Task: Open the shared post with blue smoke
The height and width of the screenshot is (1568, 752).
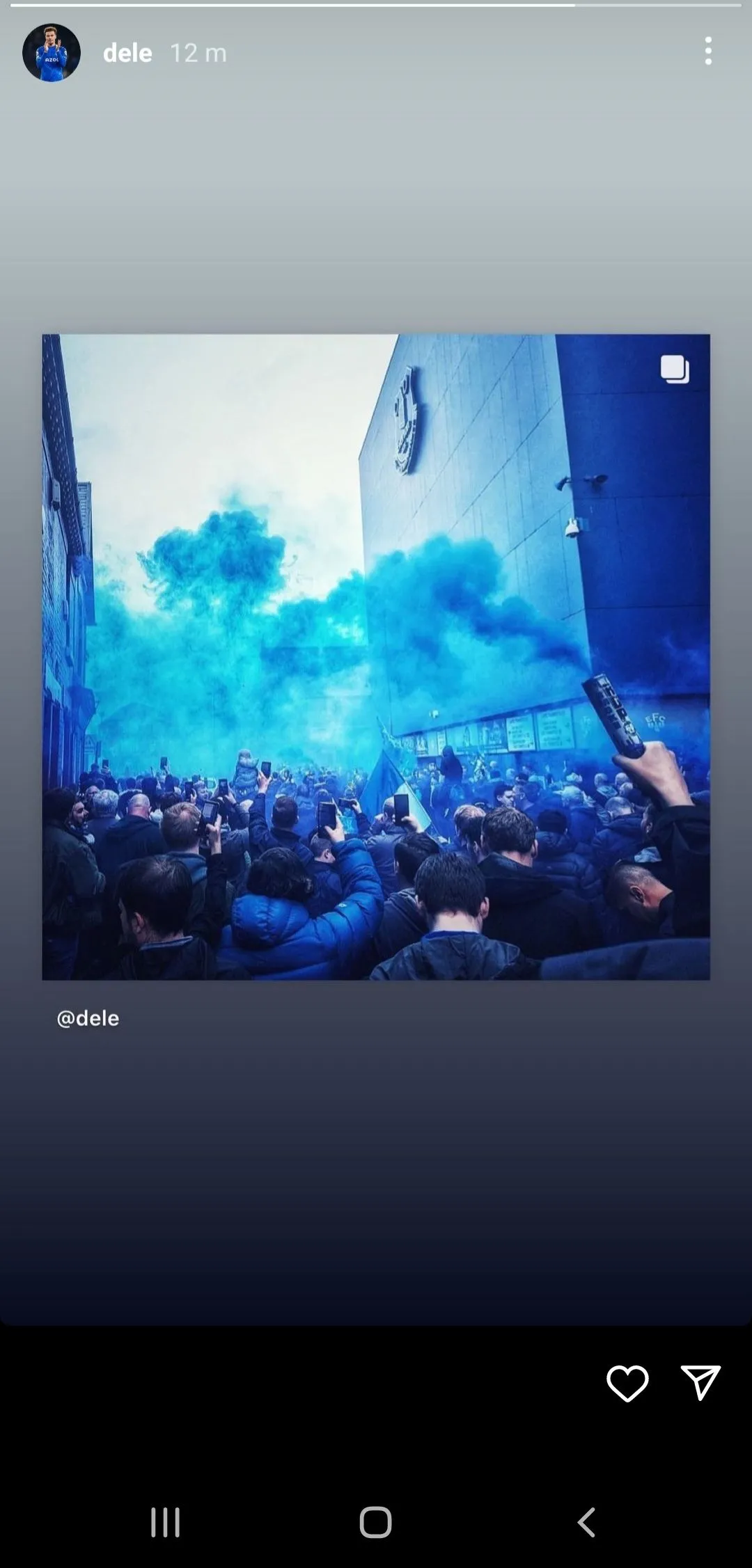Action: (x=376, y=656)
